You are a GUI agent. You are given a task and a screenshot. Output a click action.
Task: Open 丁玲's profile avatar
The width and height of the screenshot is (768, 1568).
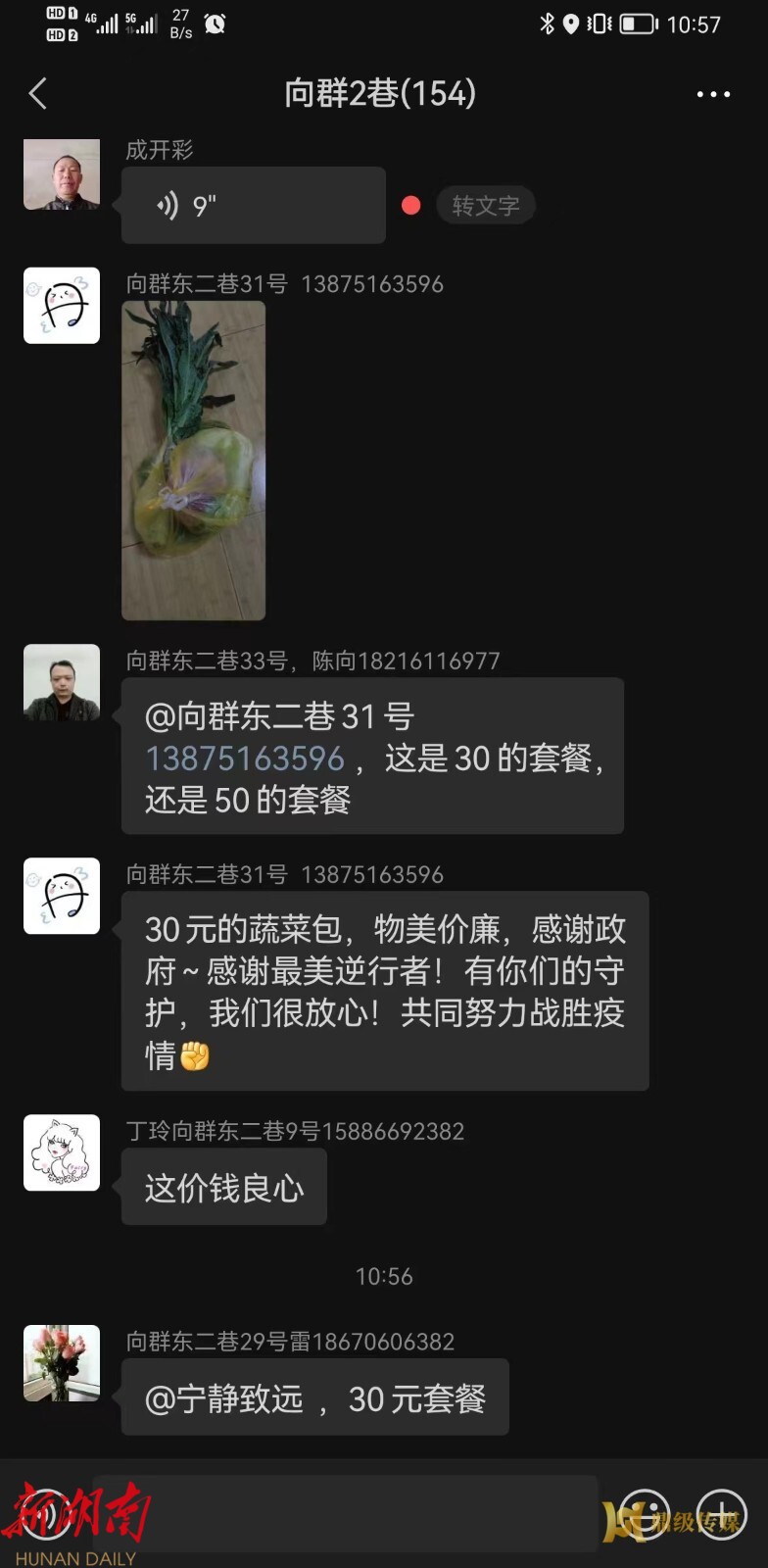point(62,1152)
